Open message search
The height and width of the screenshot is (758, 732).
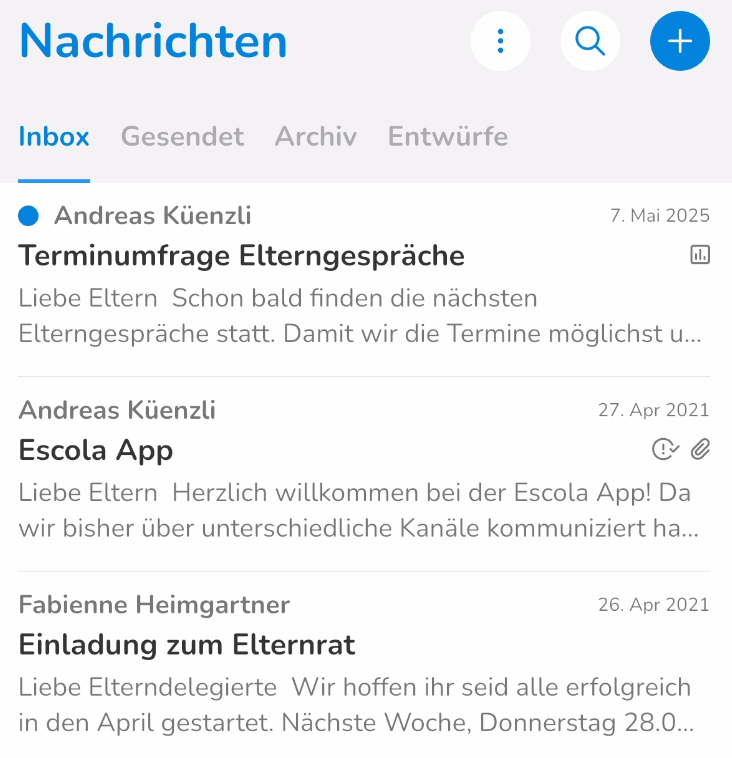click(590, 41)
